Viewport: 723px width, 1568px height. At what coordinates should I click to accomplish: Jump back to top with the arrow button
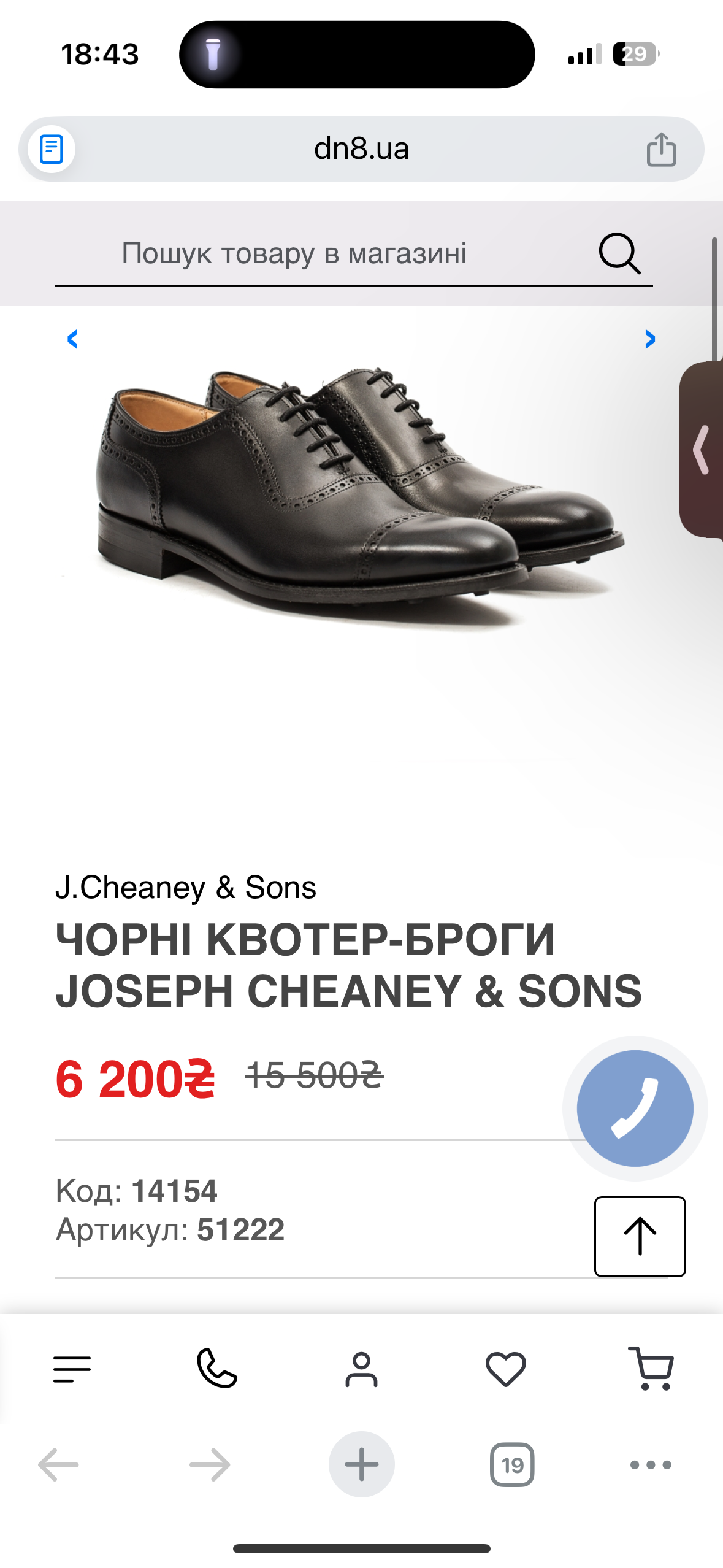click(x=640, y=1236)
